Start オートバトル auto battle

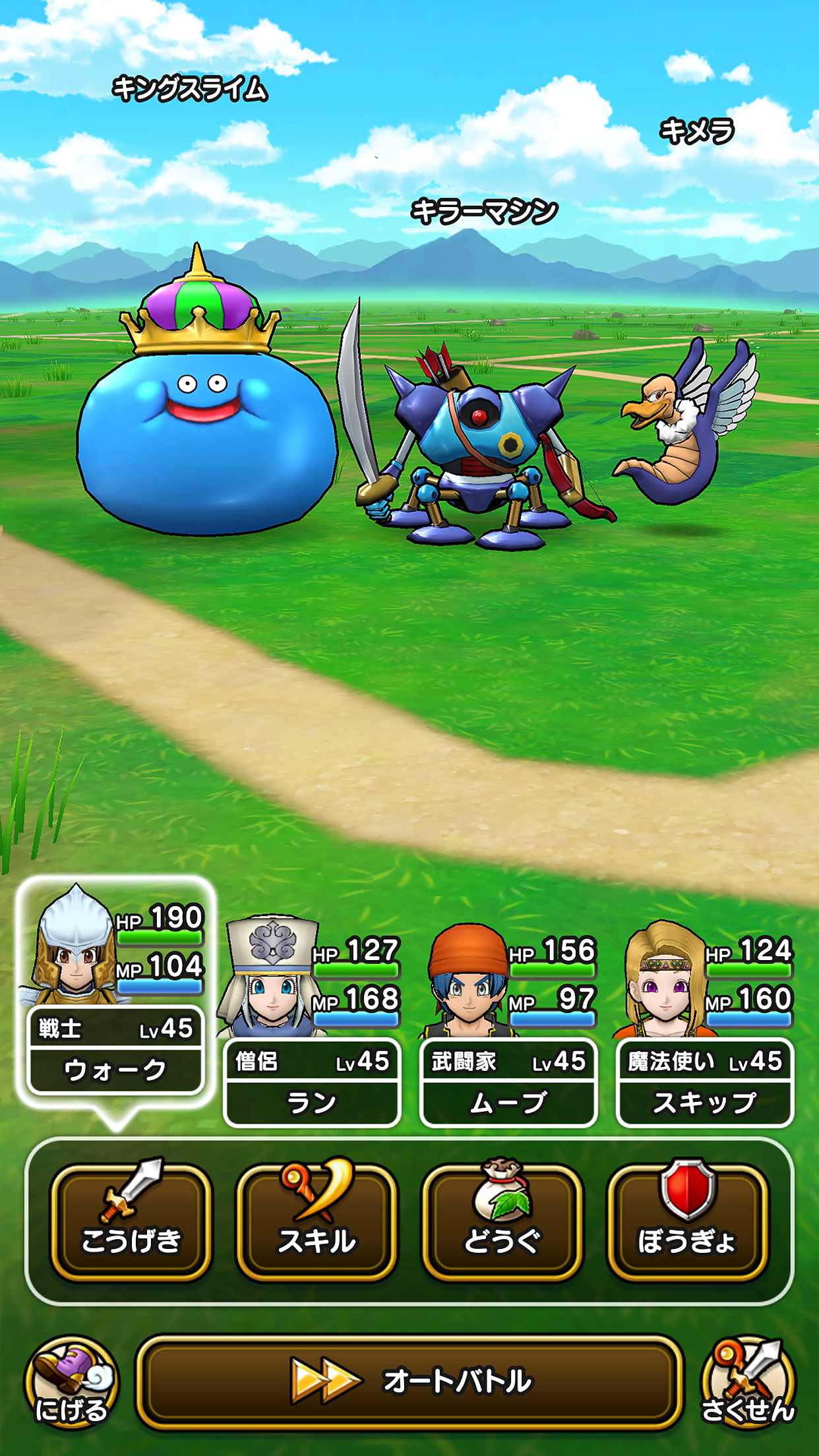coord(409,1382)
